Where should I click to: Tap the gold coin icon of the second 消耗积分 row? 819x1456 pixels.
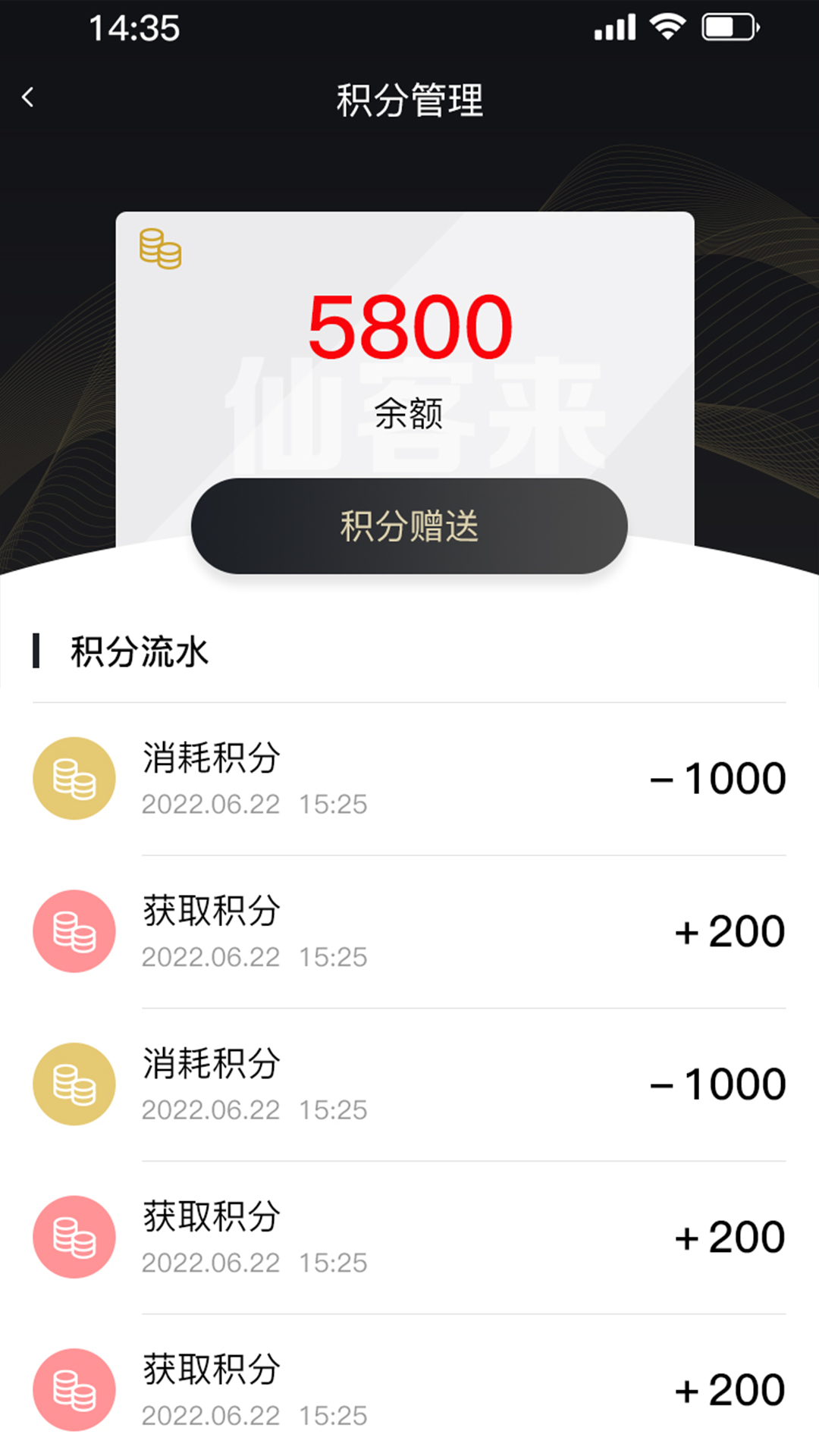[x=74, y=1084]
